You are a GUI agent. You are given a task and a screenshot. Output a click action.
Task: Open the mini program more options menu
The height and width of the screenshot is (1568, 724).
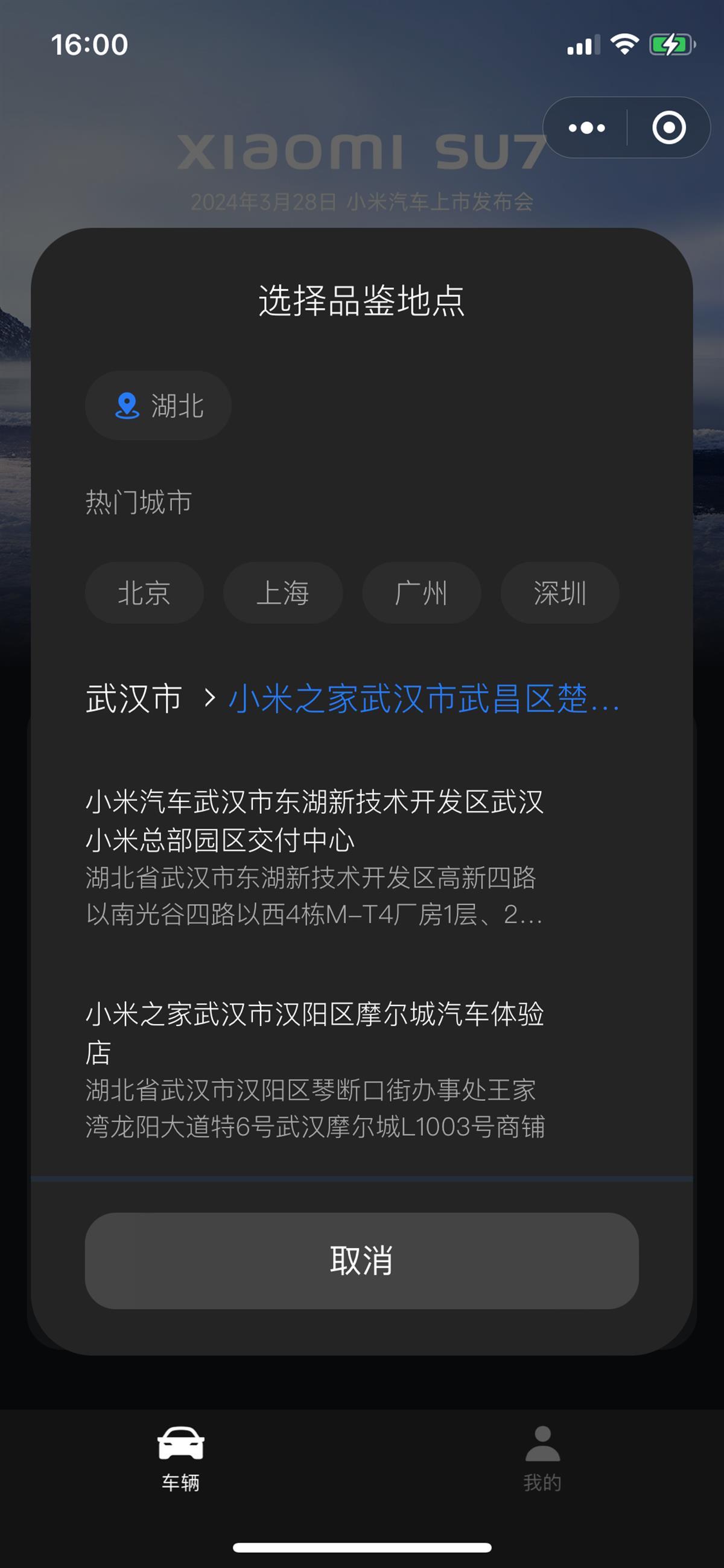tap(586, 128)
